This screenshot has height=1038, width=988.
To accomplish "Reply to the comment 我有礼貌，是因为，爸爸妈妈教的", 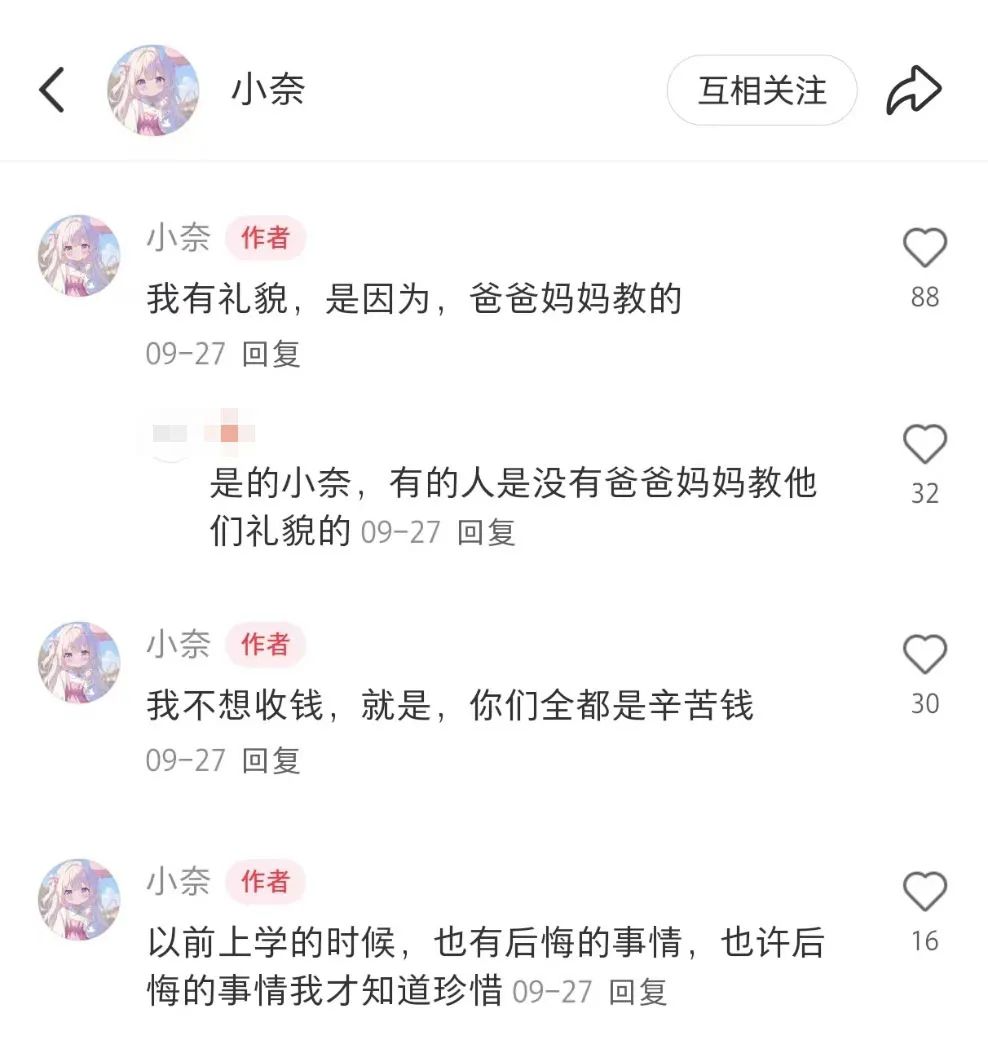I will (271, 354).
